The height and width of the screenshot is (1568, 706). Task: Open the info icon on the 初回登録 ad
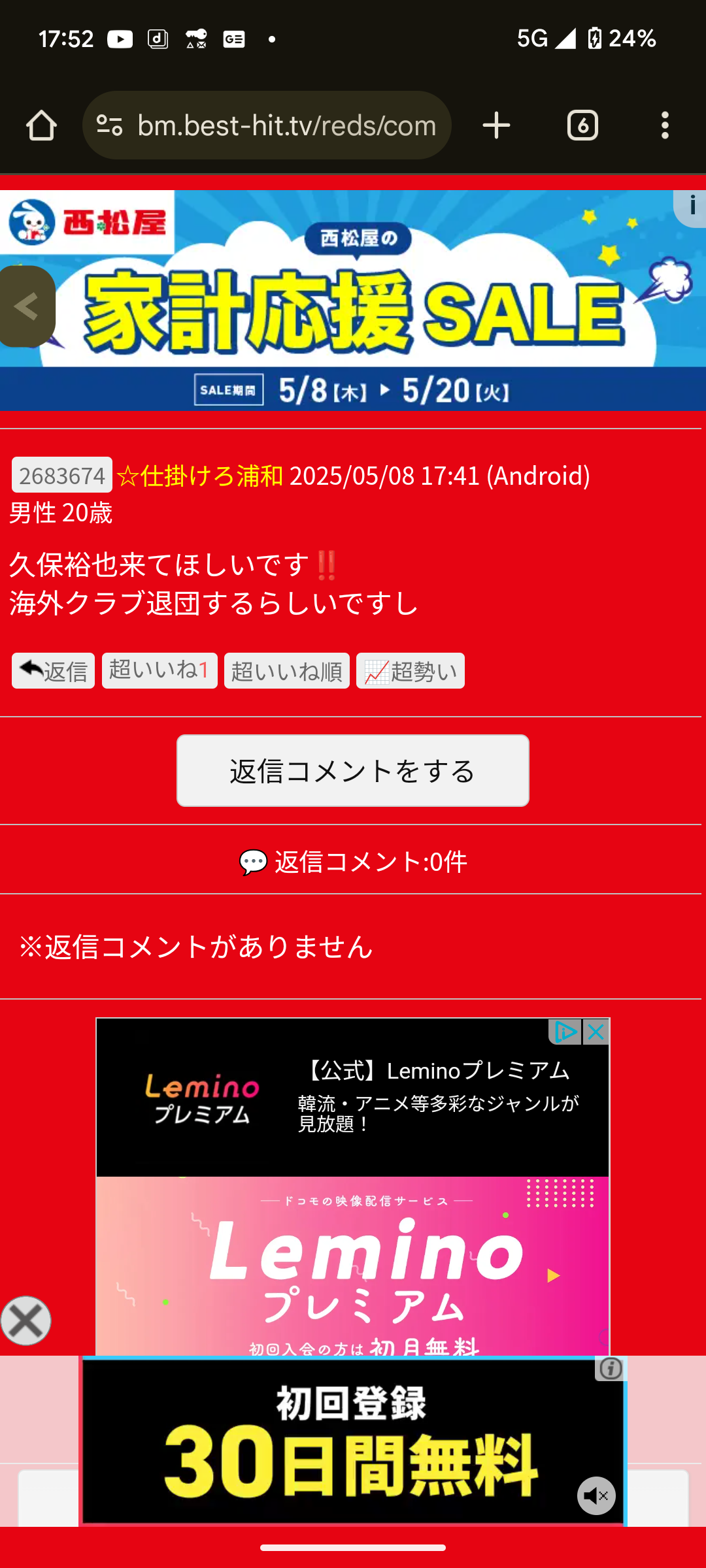(x=611, y=1368)
